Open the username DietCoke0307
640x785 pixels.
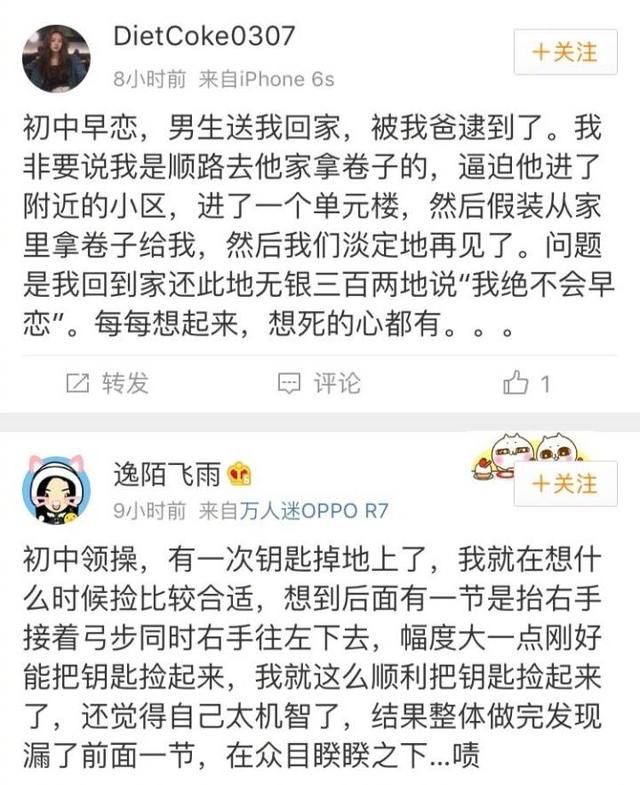204,37
